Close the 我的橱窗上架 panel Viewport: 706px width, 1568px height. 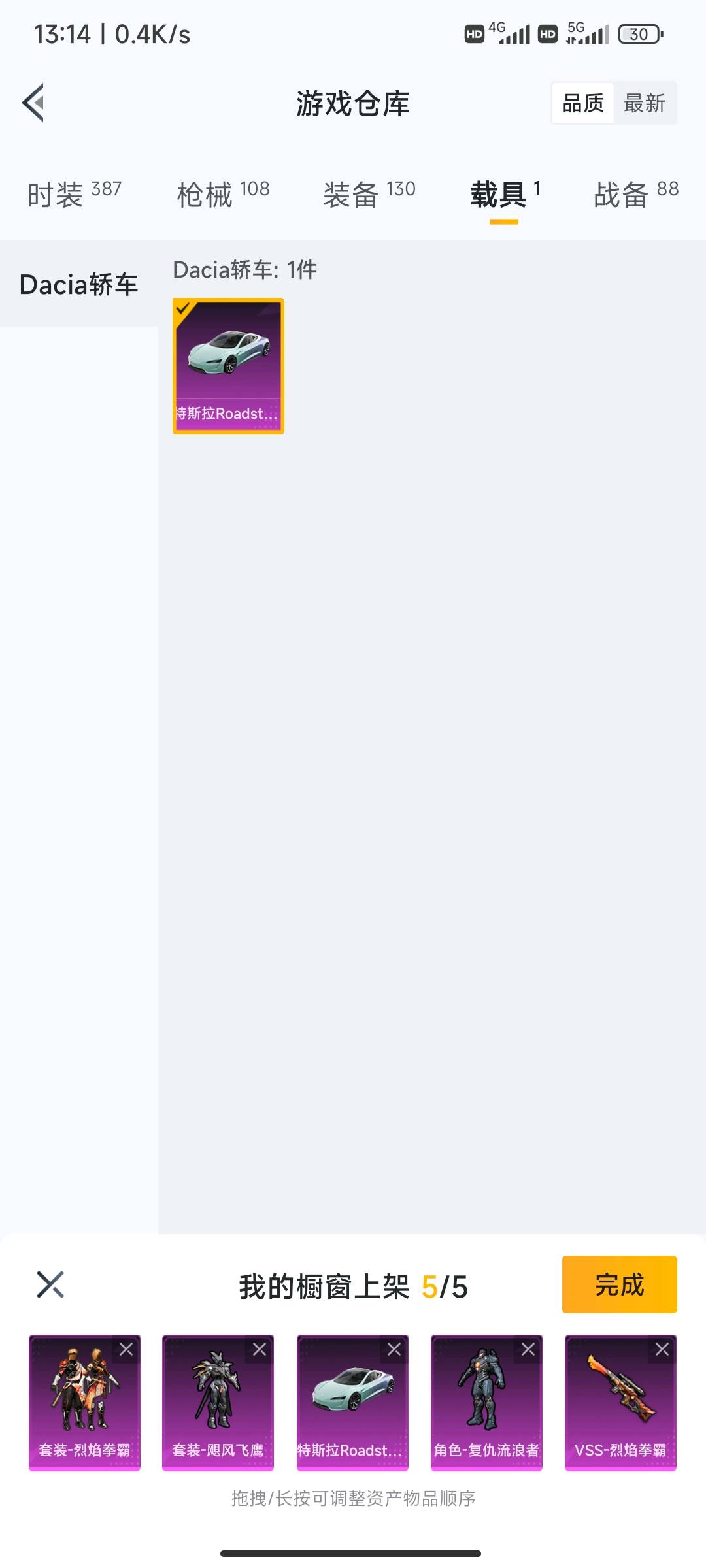(x=50, y=1284)
